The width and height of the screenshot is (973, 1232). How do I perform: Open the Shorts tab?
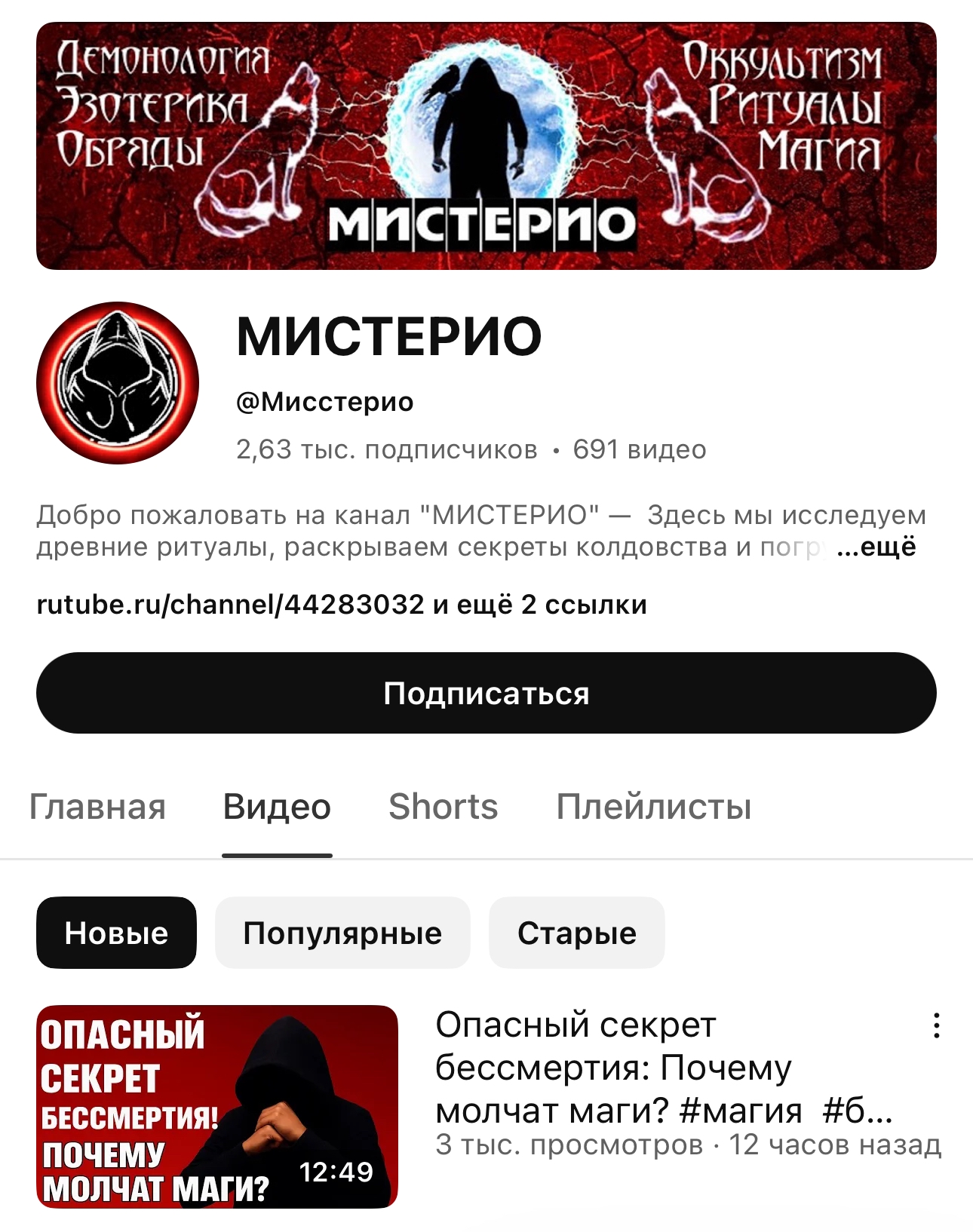pos(444,807)
